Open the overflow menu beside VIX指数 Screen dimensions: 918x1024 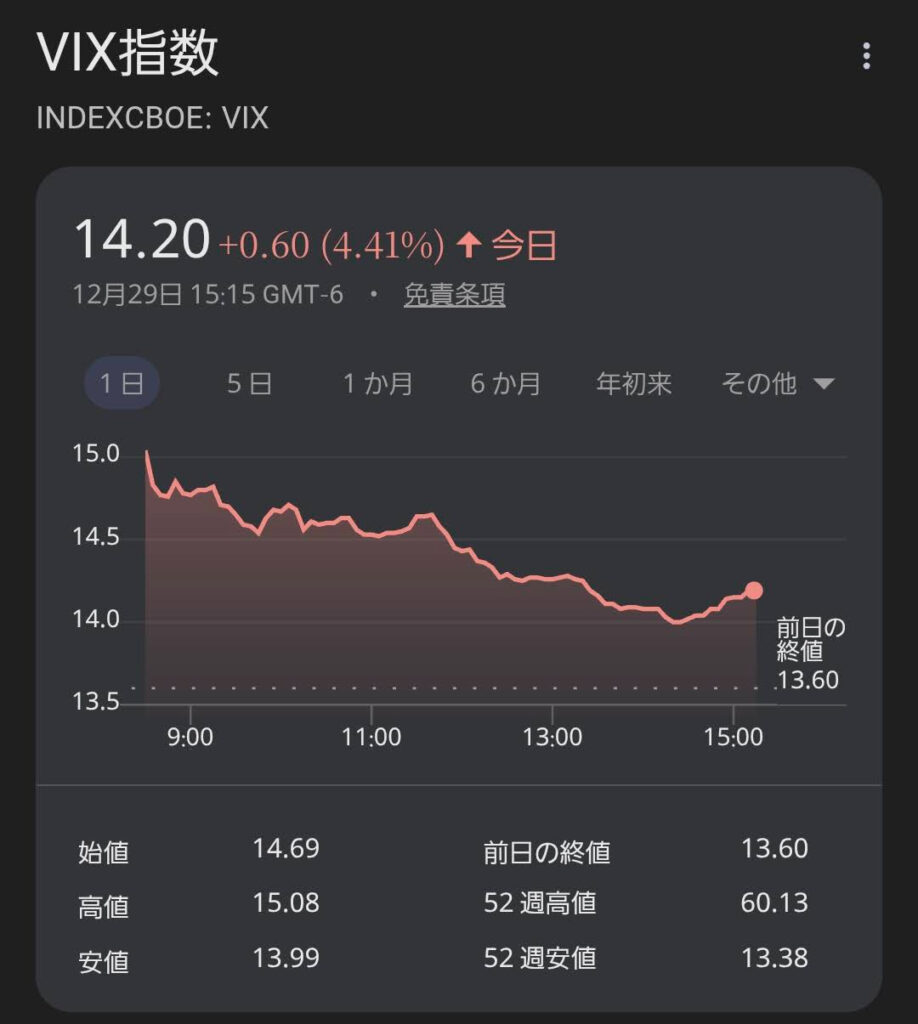(866, 56)
